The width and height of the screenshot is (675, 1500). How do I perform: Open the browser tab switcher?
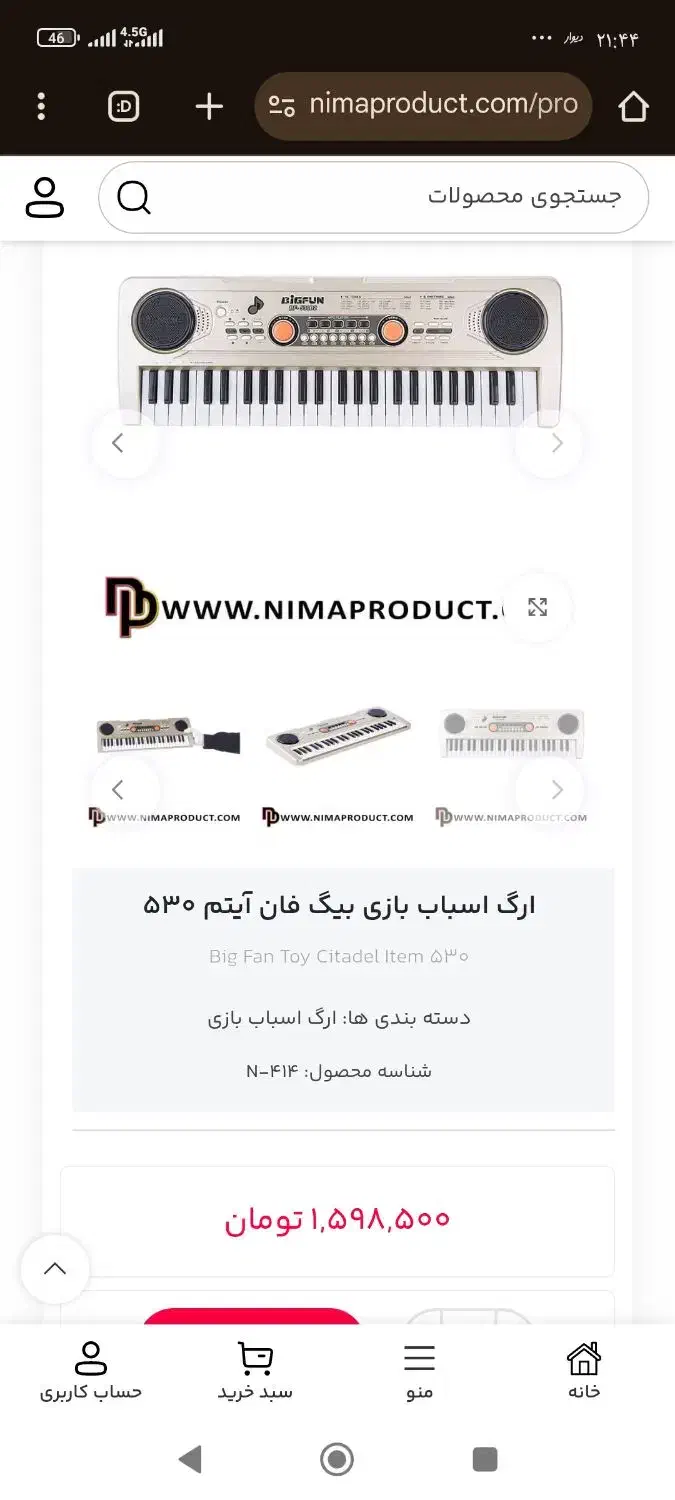pos(124,106)
